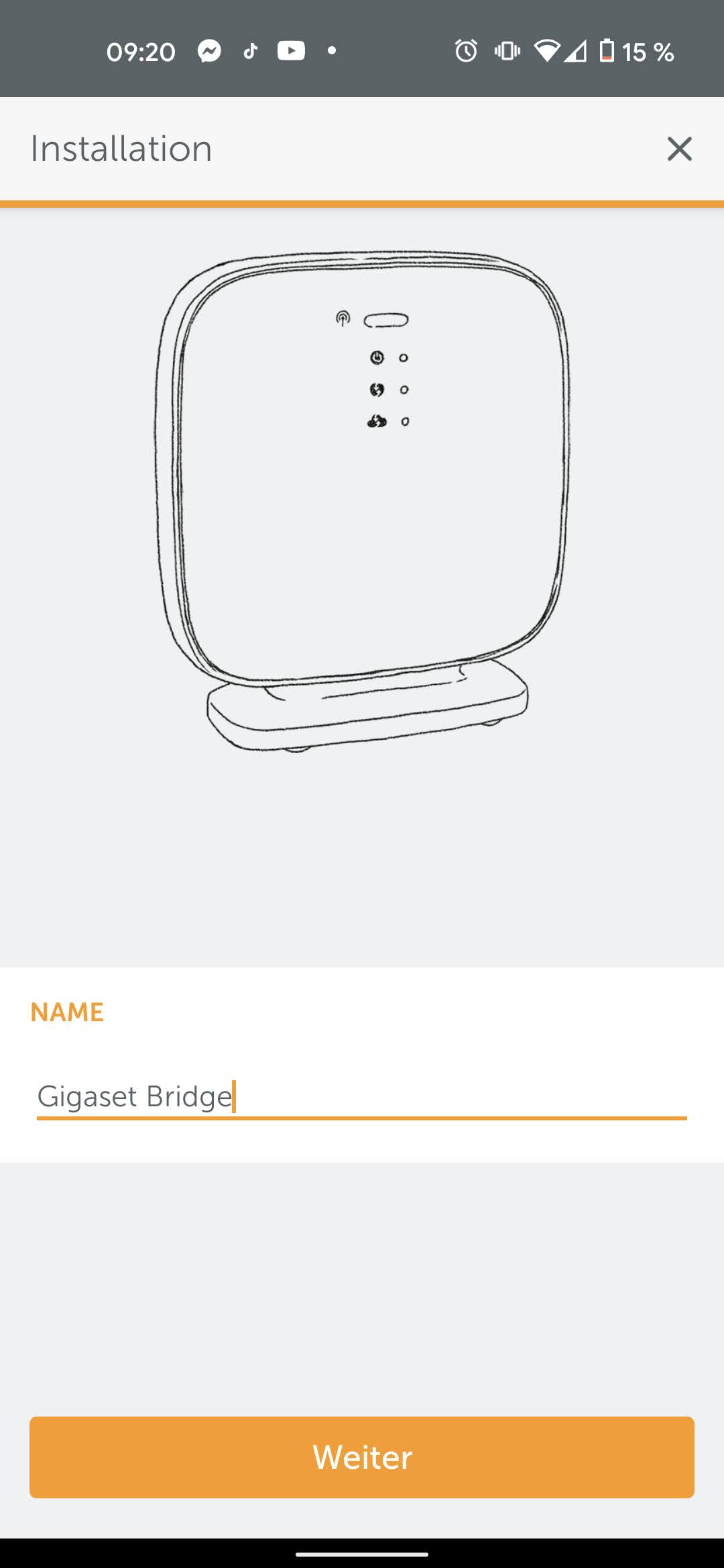Continue with the Weiter button

coord(362,1457)
